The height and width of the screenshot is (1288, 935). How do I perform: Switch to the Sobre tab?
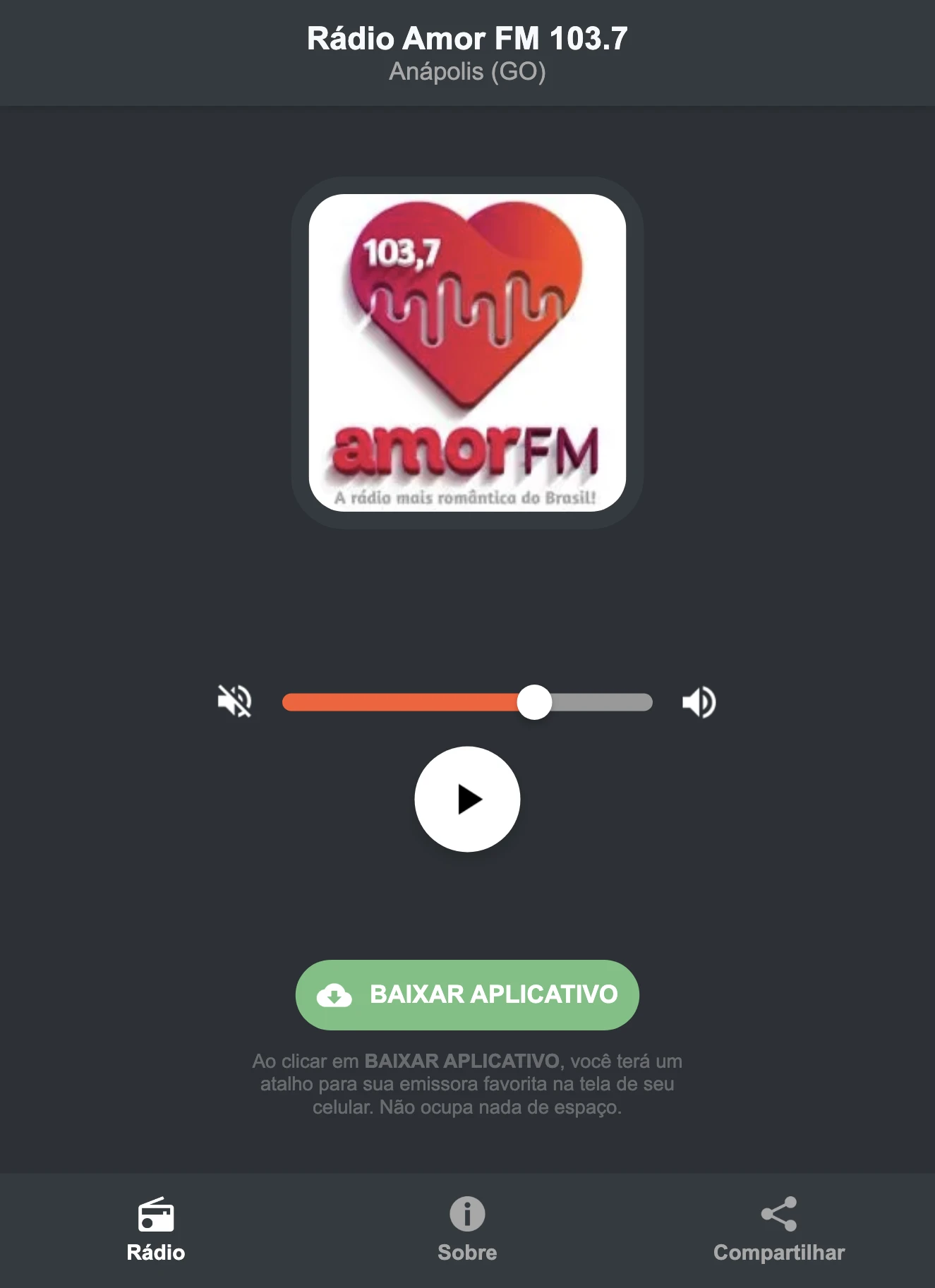466,1228
